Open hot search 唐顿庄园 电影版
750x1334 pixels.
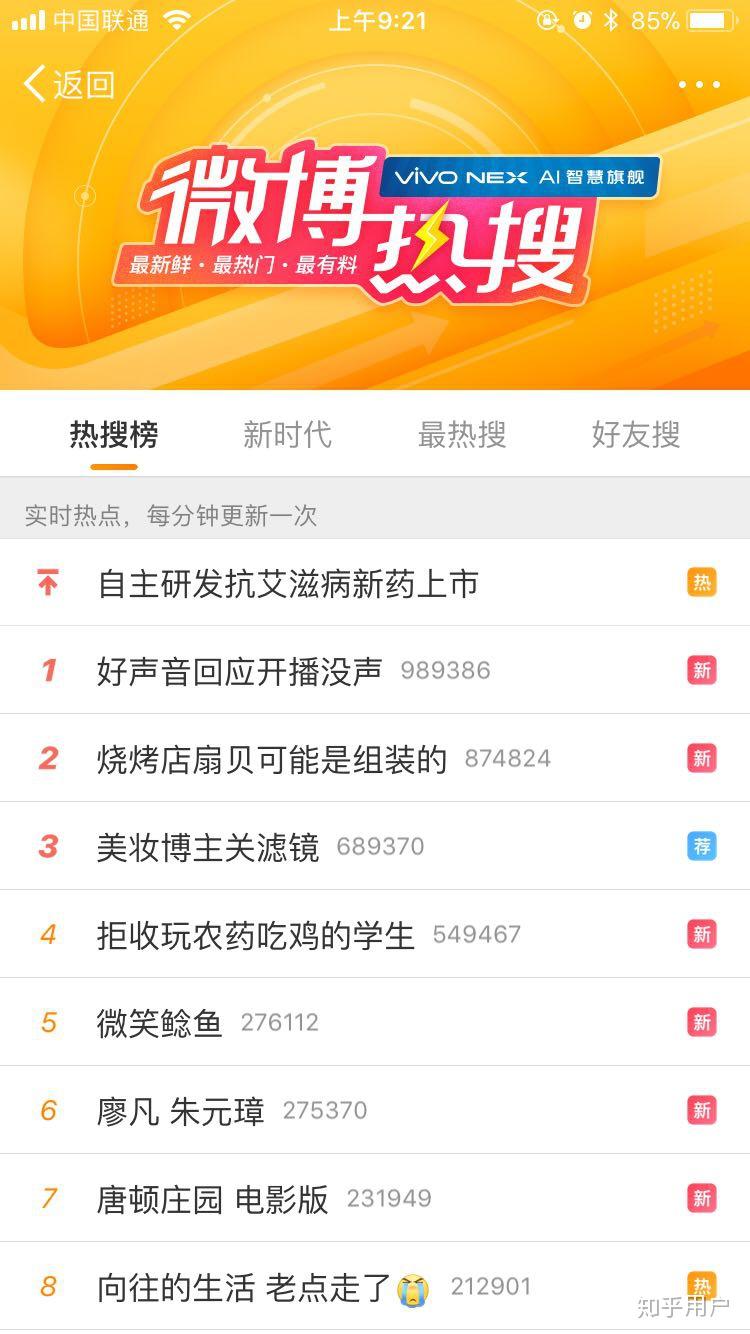click(x=212, y=1199)
